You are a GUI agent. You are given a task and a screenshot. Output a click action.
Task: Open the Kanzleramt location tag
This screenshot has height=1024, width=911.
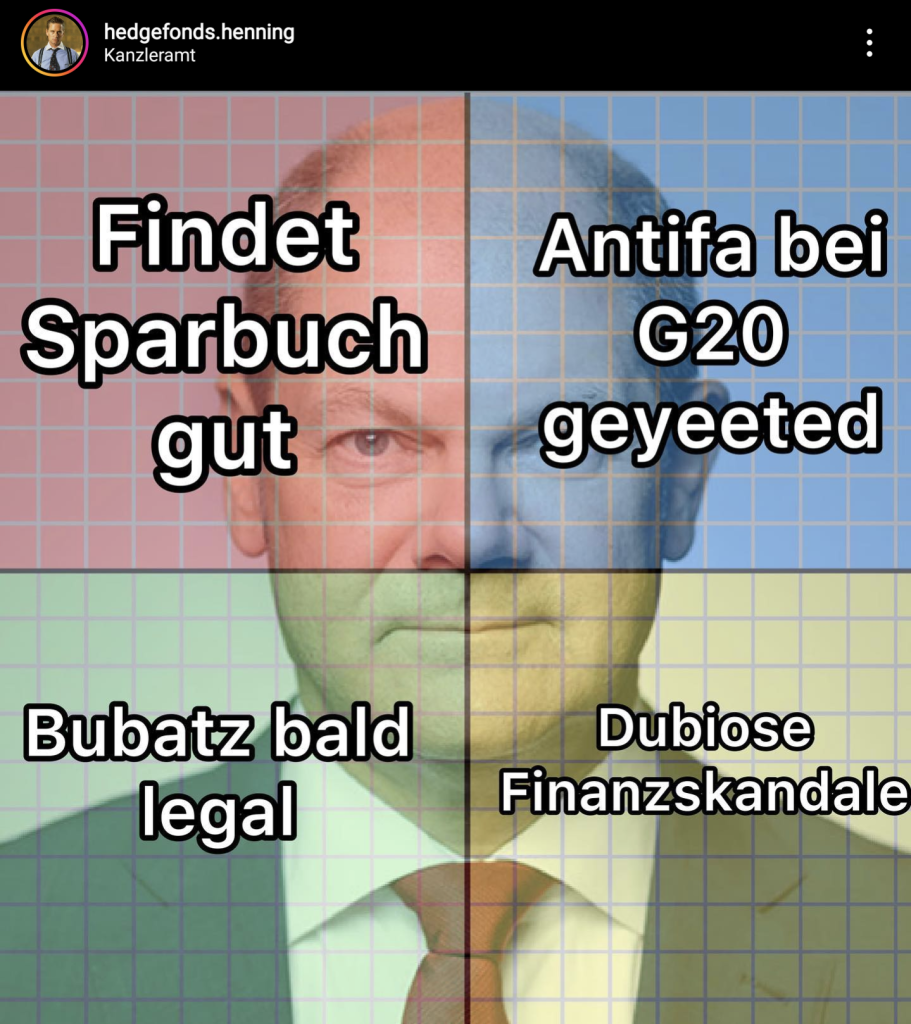(x=149, y=56)
